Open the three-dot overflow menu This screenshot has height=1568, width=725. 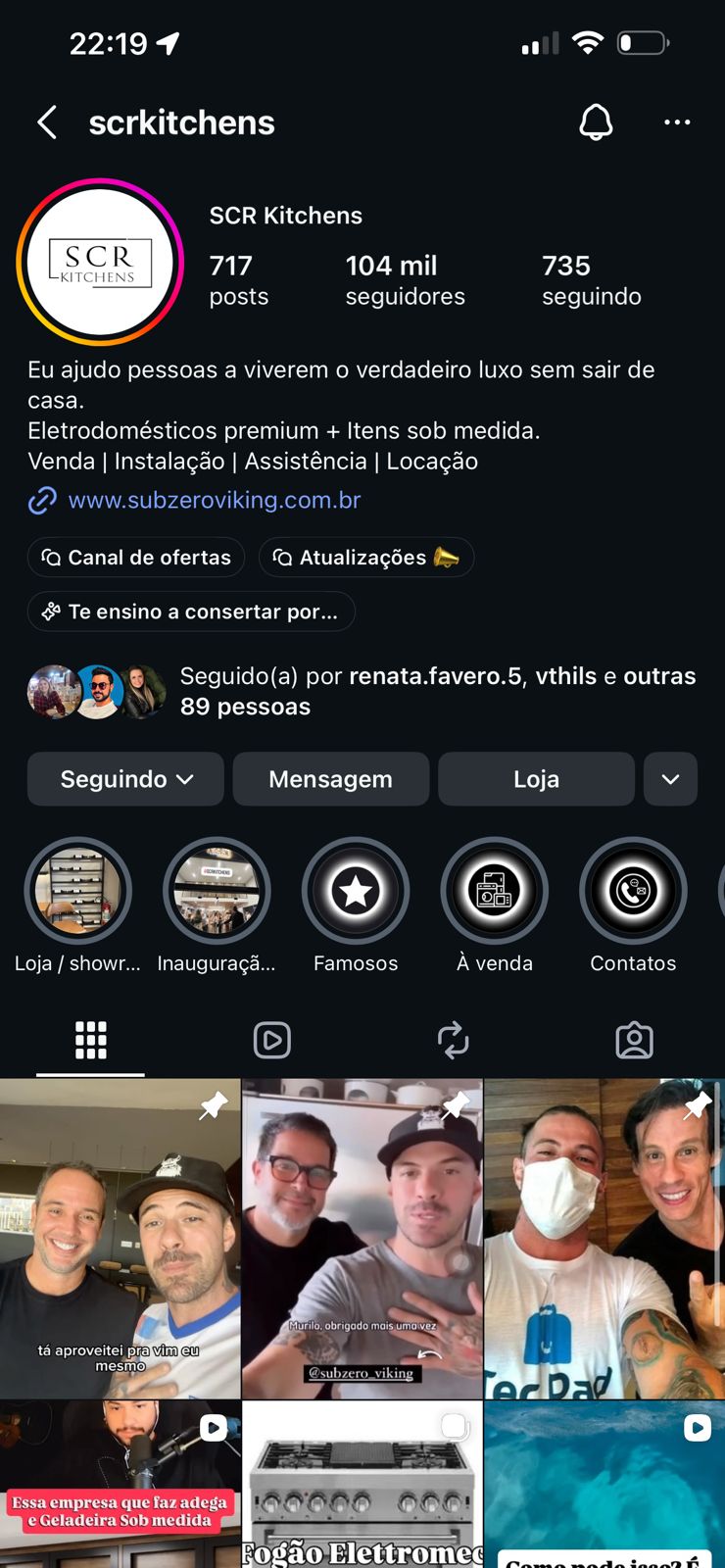677,122
